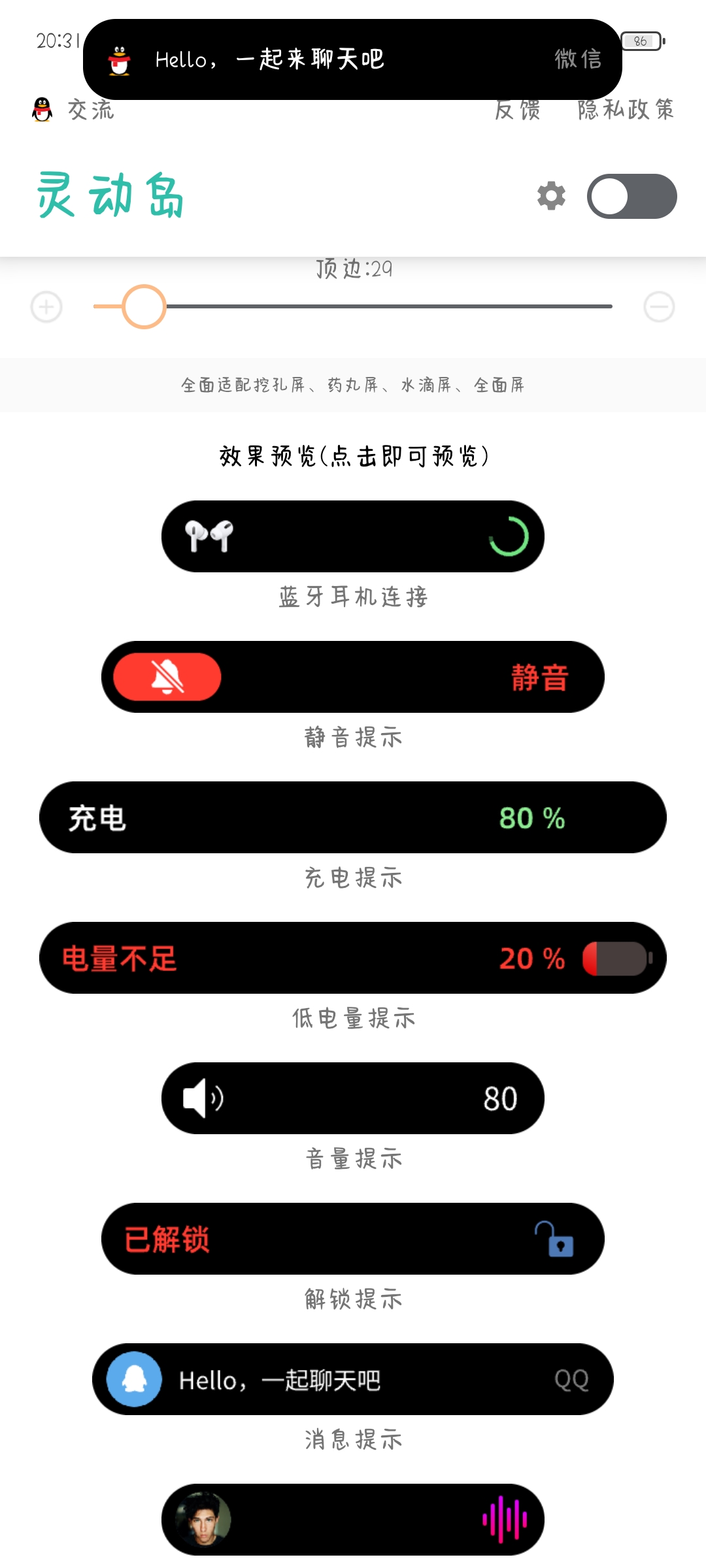
Task: Tap the plus stepper for 顶边
Action: pos(46,306)
